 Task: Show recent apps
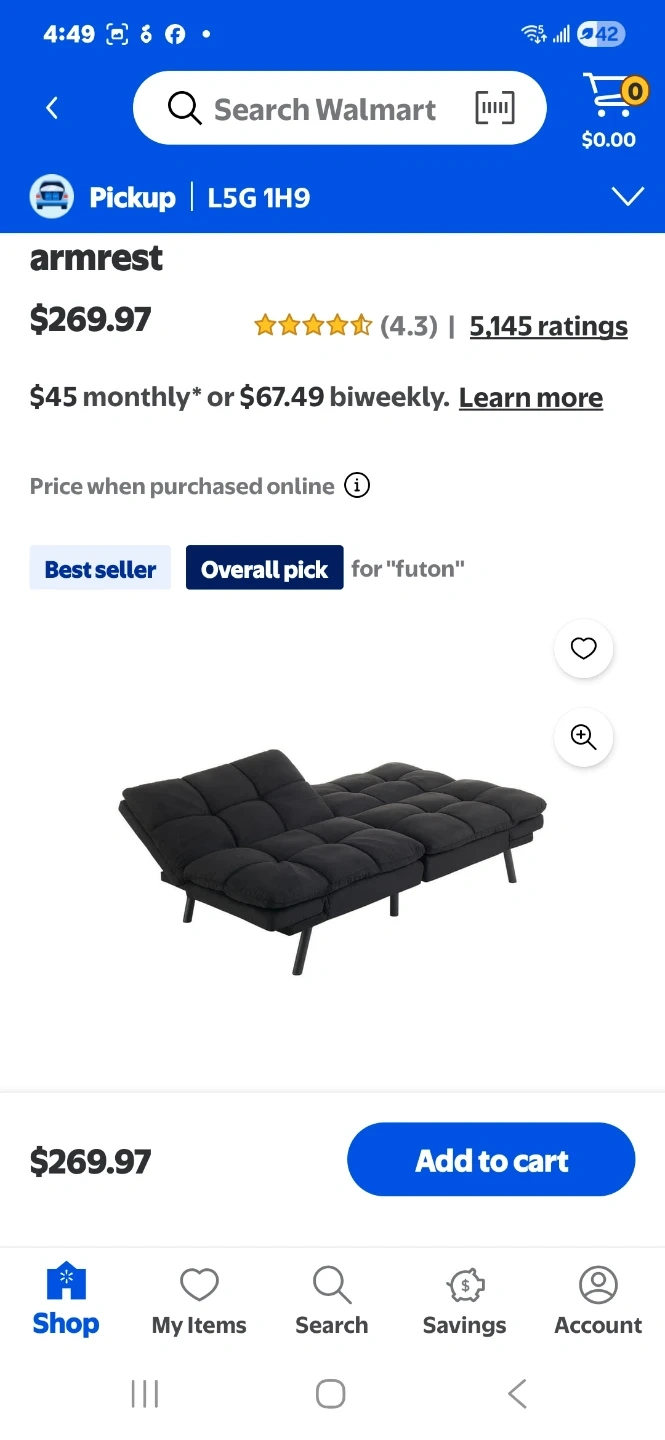click(x=145, y=1393)
